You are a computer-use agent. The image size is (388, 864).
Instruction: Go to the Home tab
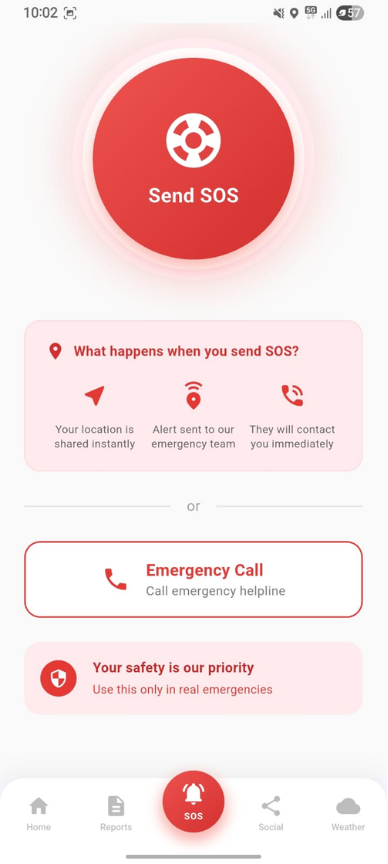[39, 813]
